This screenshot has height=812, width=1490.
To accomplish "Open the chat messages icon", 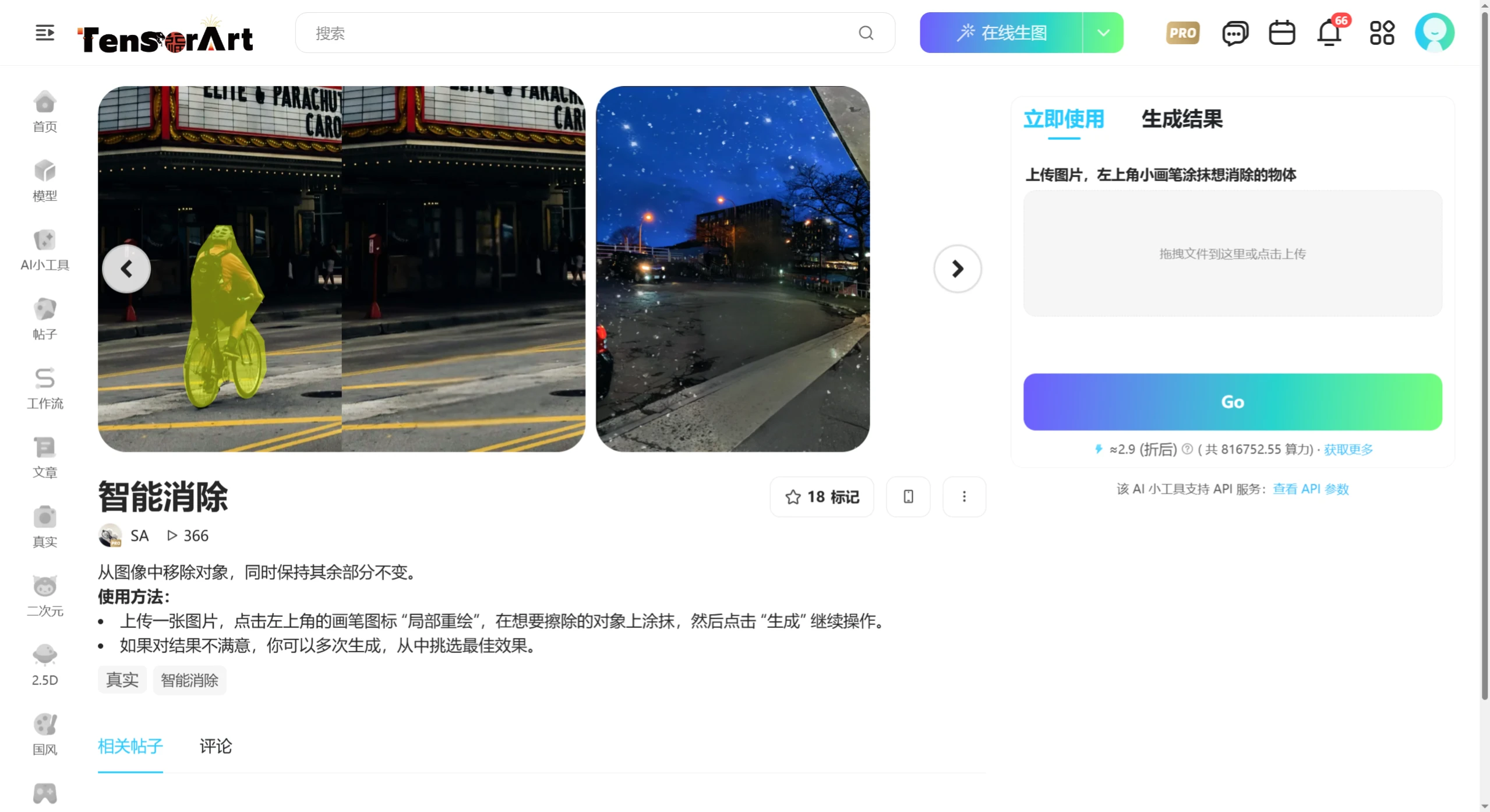I will click(1234, 33).
